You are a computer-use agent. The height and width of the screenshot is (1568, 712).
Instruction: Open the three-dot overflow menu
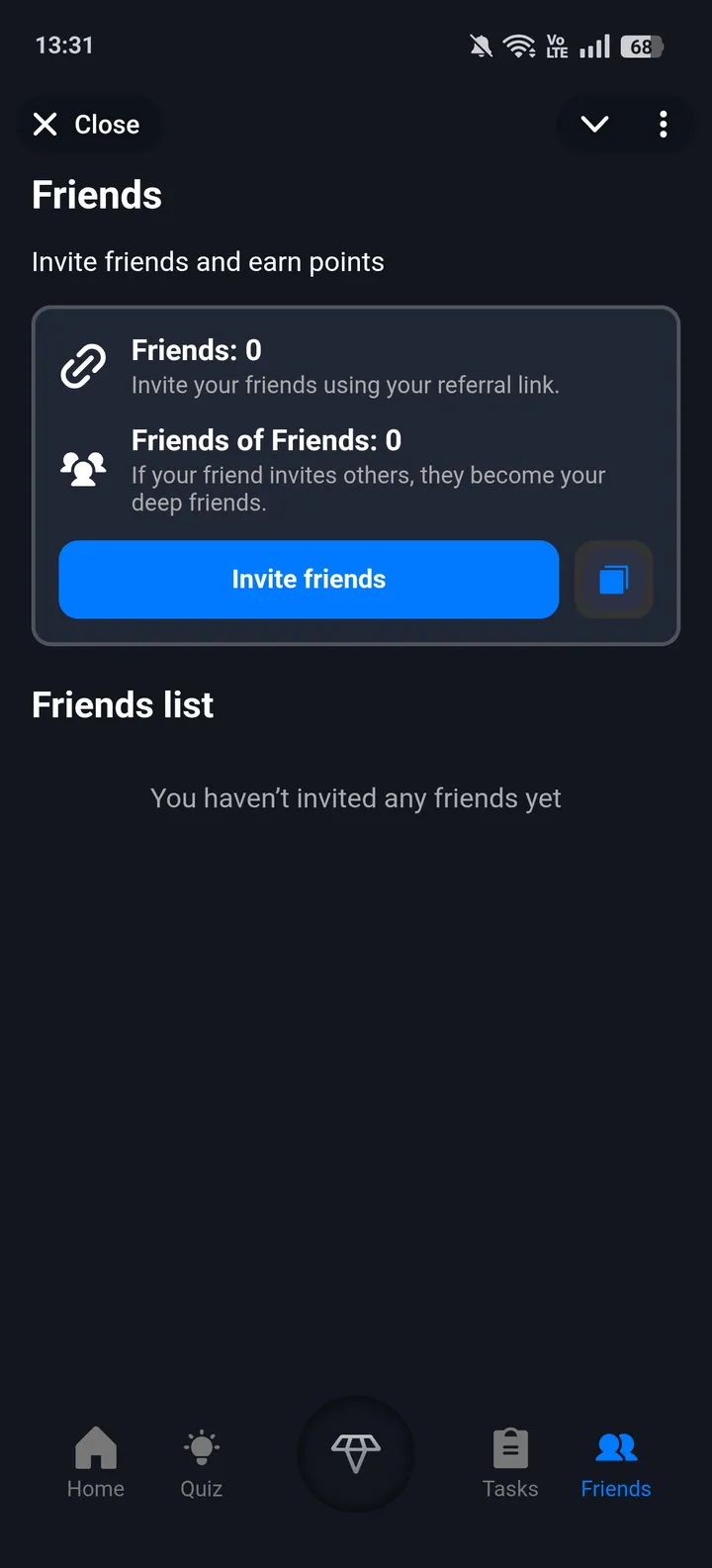664,125
